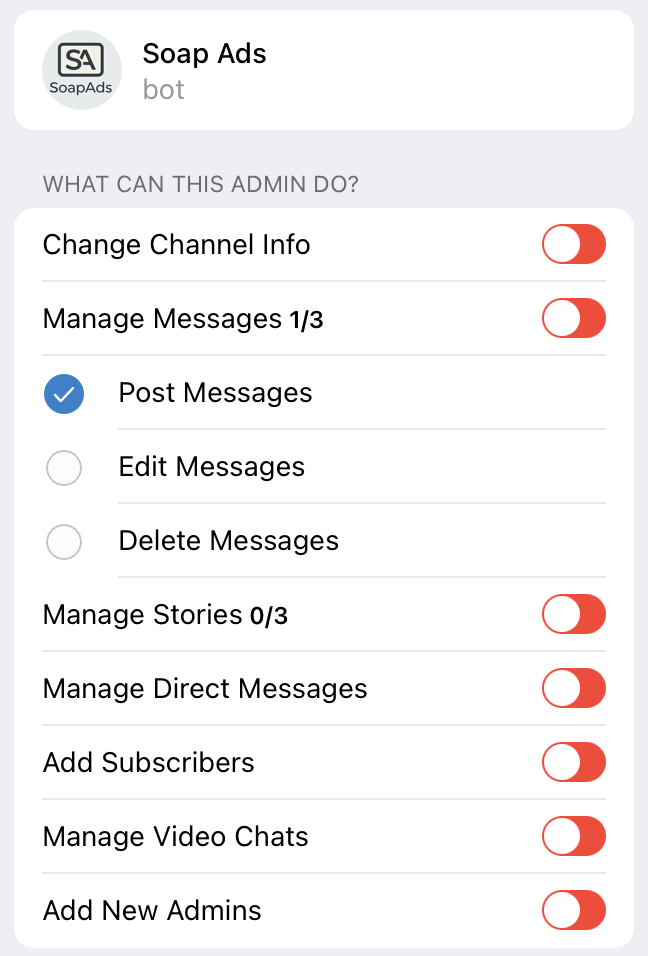
Task: Enable Manage Direct Messages
Action: point(574,689)
